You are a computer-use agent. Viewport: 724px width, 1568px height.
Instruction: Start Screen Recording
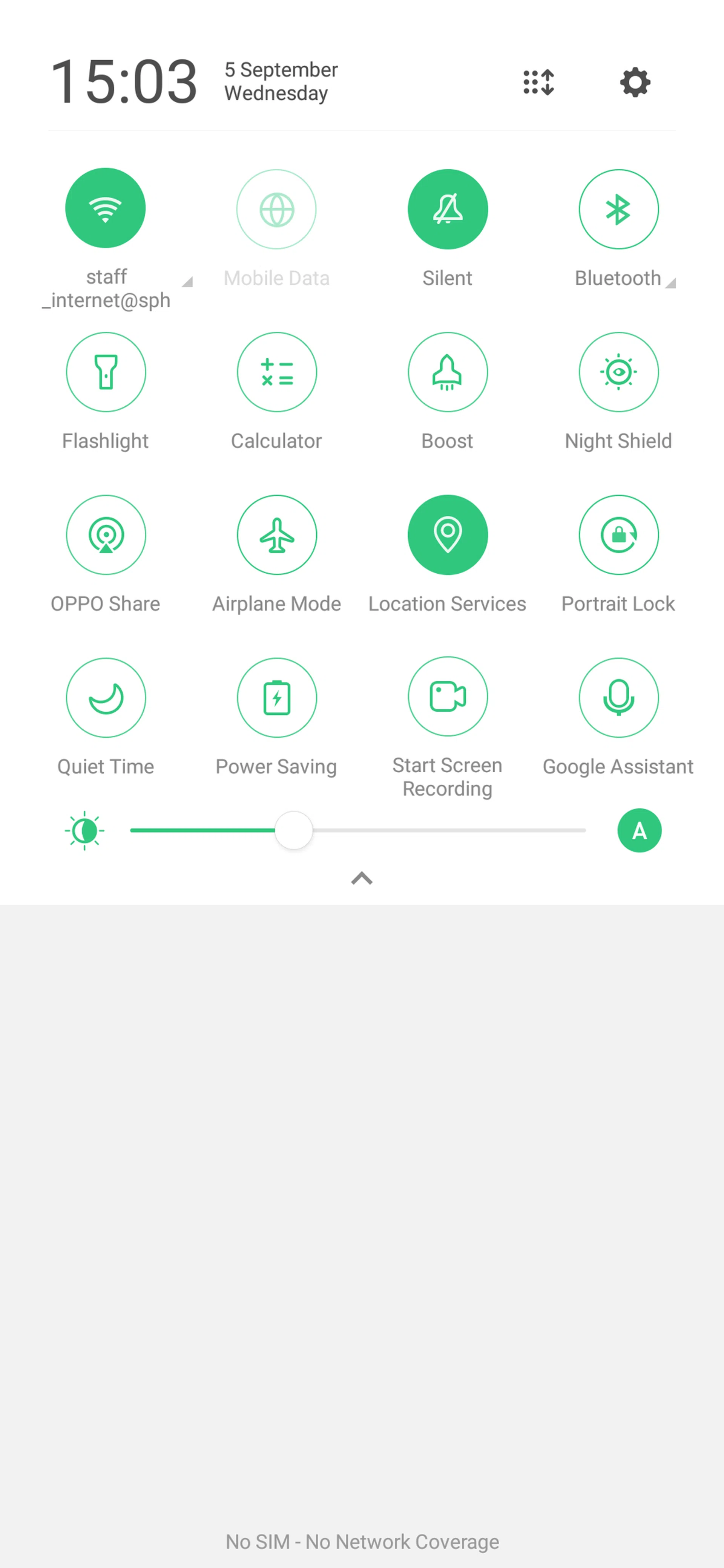coord(448,696)
